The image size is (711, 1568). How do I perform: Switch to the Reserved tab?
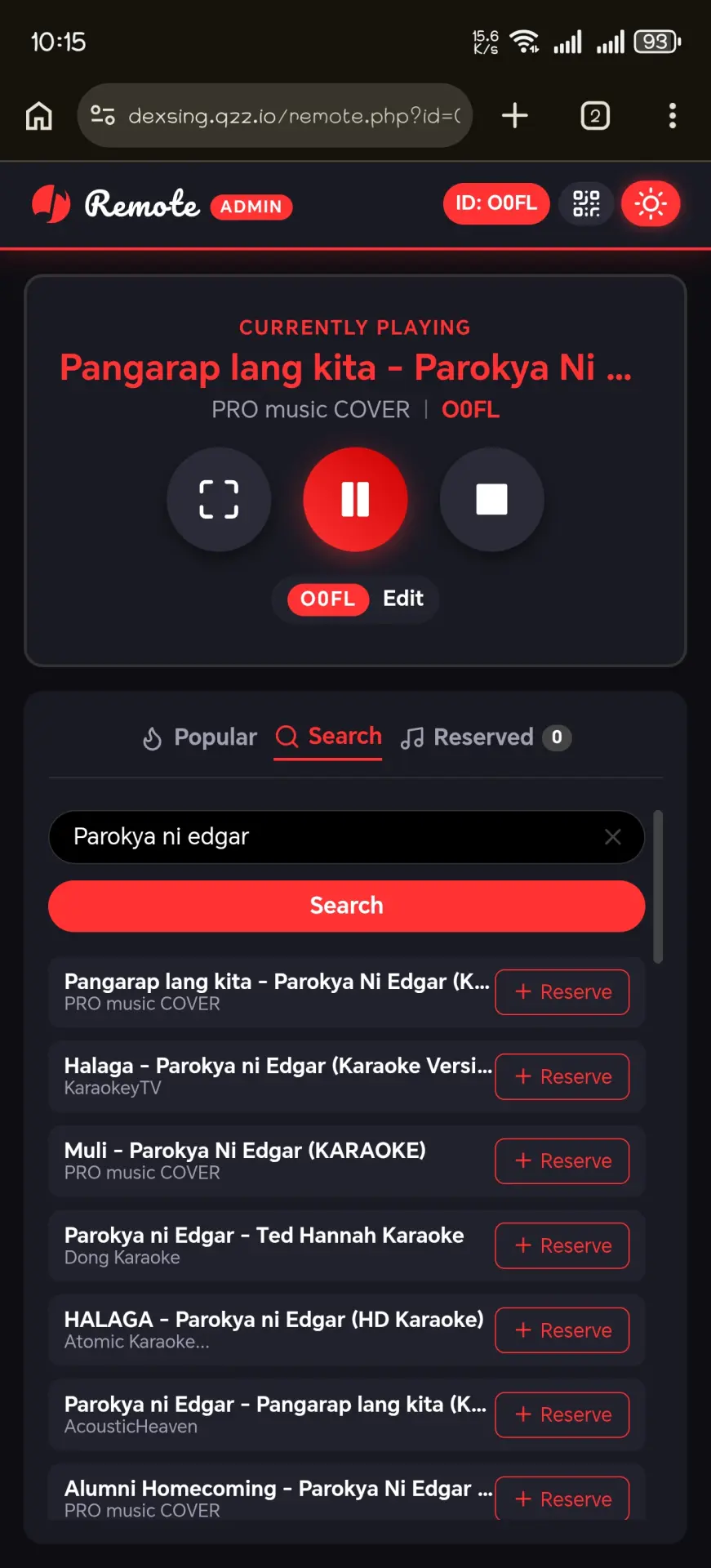pos(486,737)
